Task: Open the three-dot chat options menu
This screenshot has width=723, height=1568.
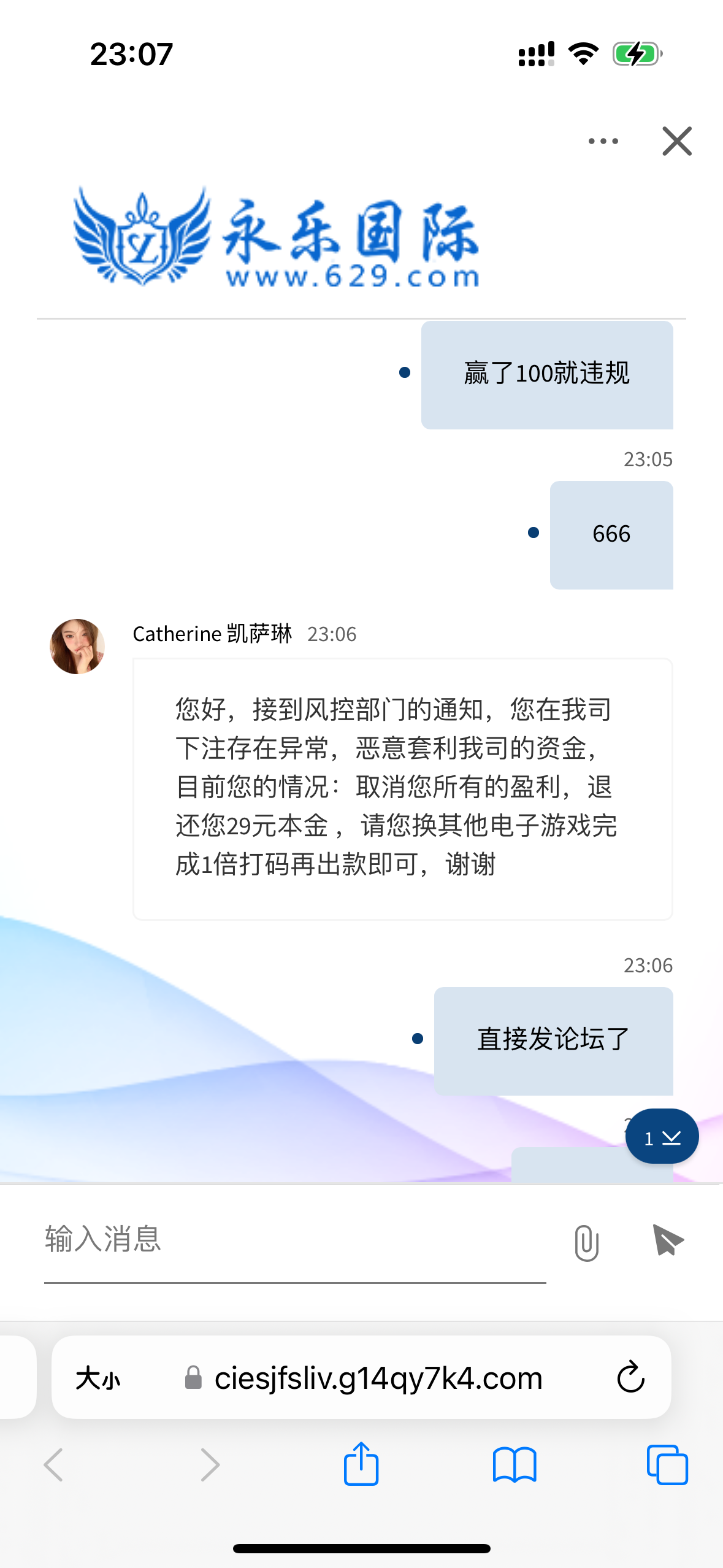Action: tap(603, 141)
